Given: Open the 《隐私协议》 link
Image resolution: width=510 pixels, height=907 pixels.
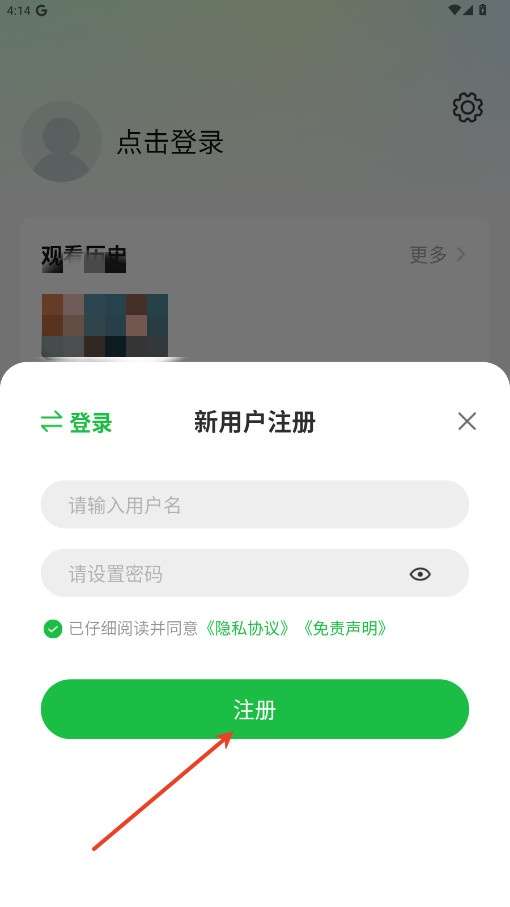Looking at the screenshot, I should (247, 628).
